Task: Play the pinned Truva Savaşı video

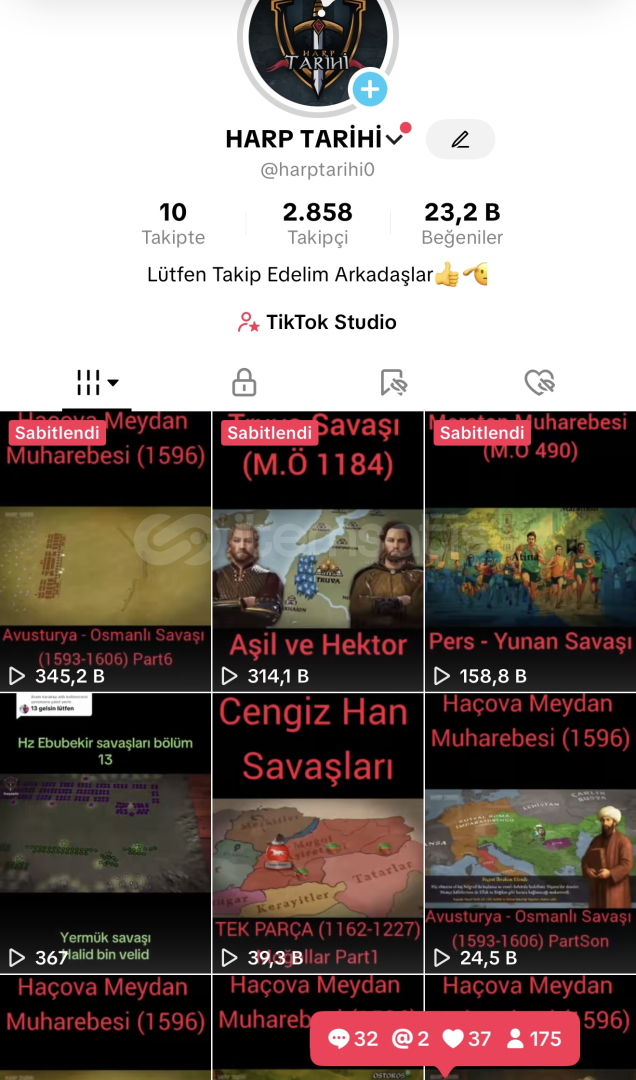Action: (318, 552)
